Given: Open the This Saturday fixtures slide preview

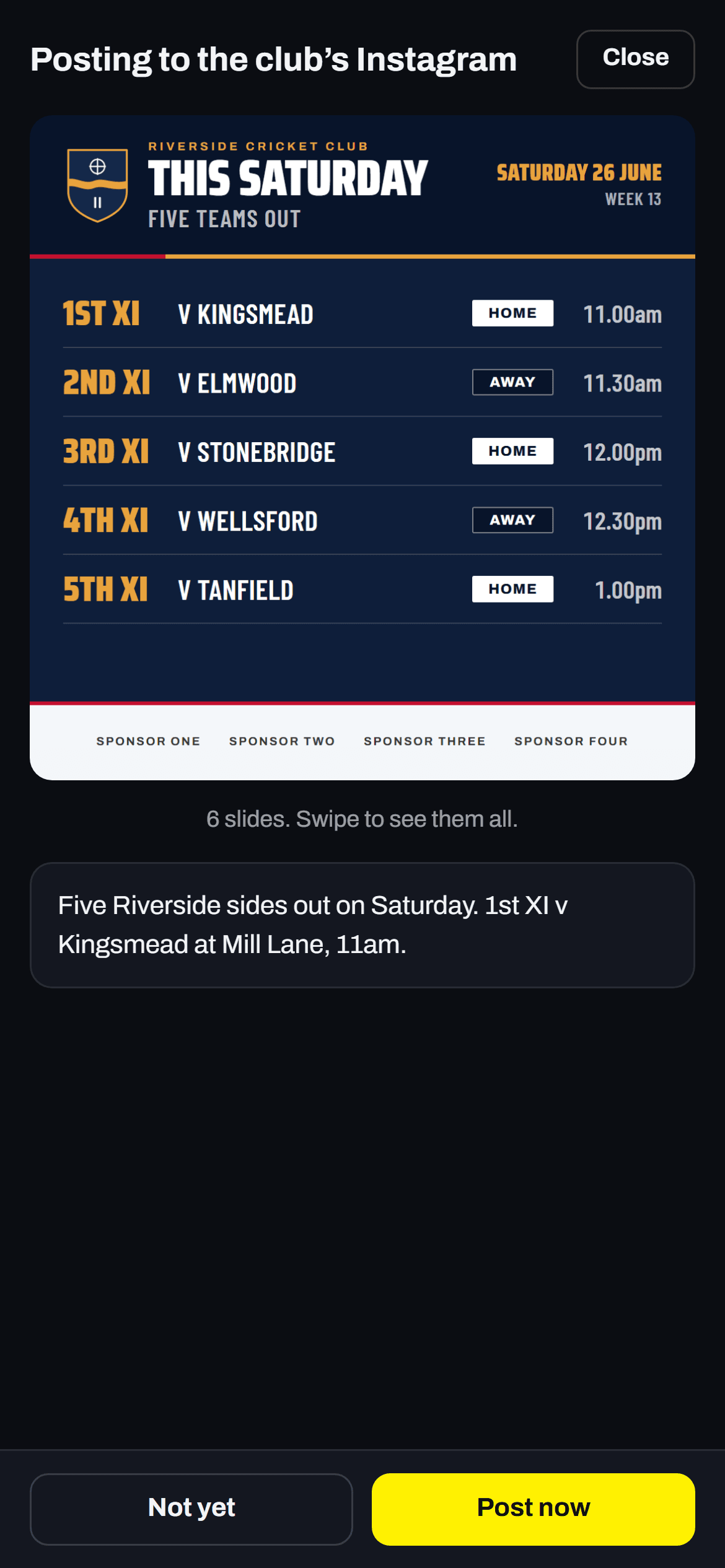Looking at the screenshot, I should (362, 447).
